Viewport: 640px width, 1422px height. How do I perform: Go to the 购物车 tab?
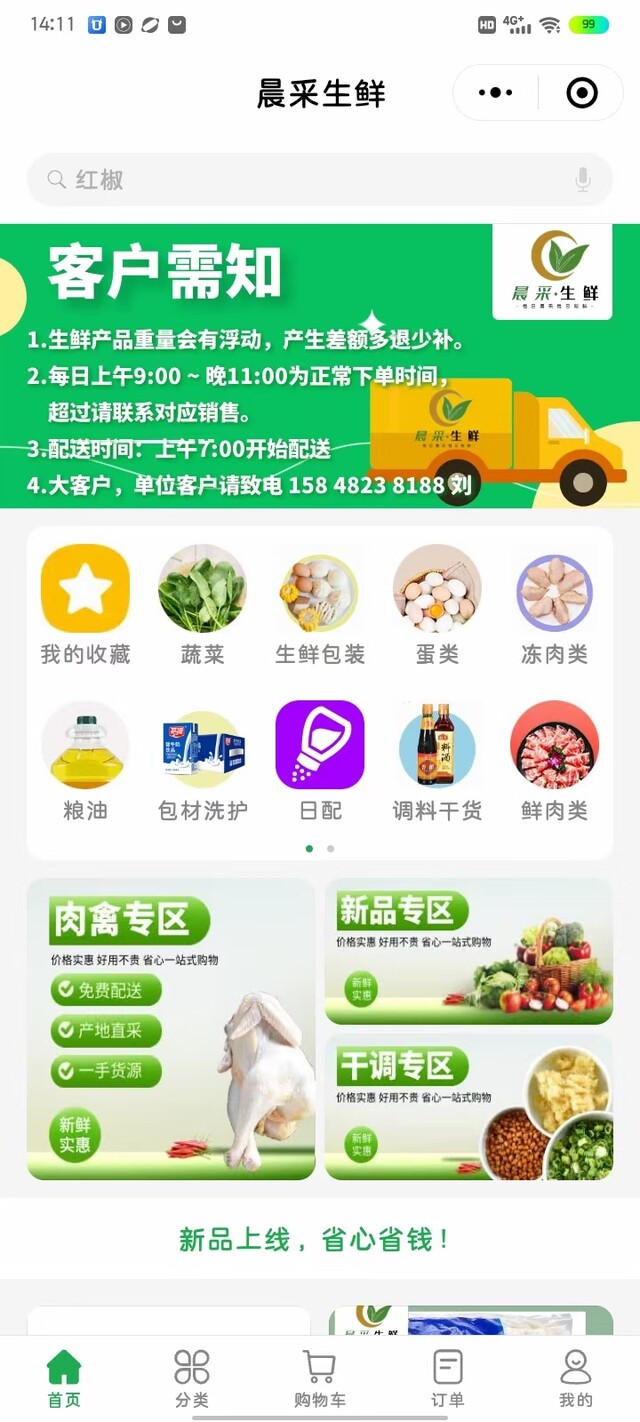[320, 1378]
